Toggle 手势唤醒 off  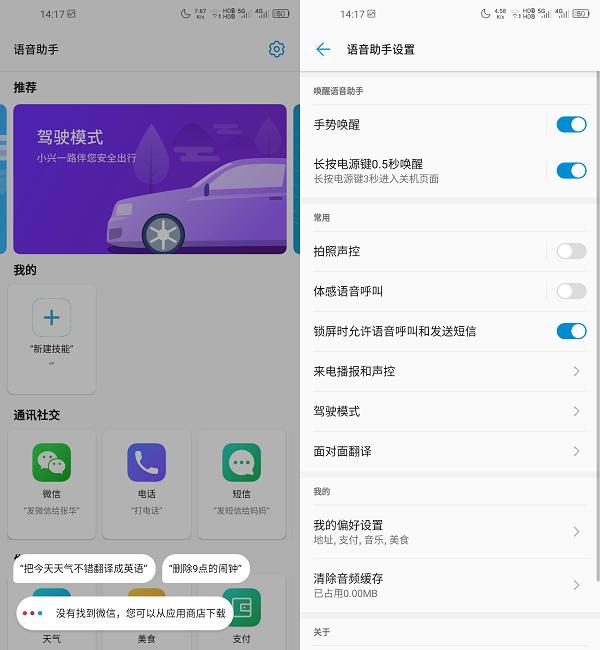tap(571, 125)
